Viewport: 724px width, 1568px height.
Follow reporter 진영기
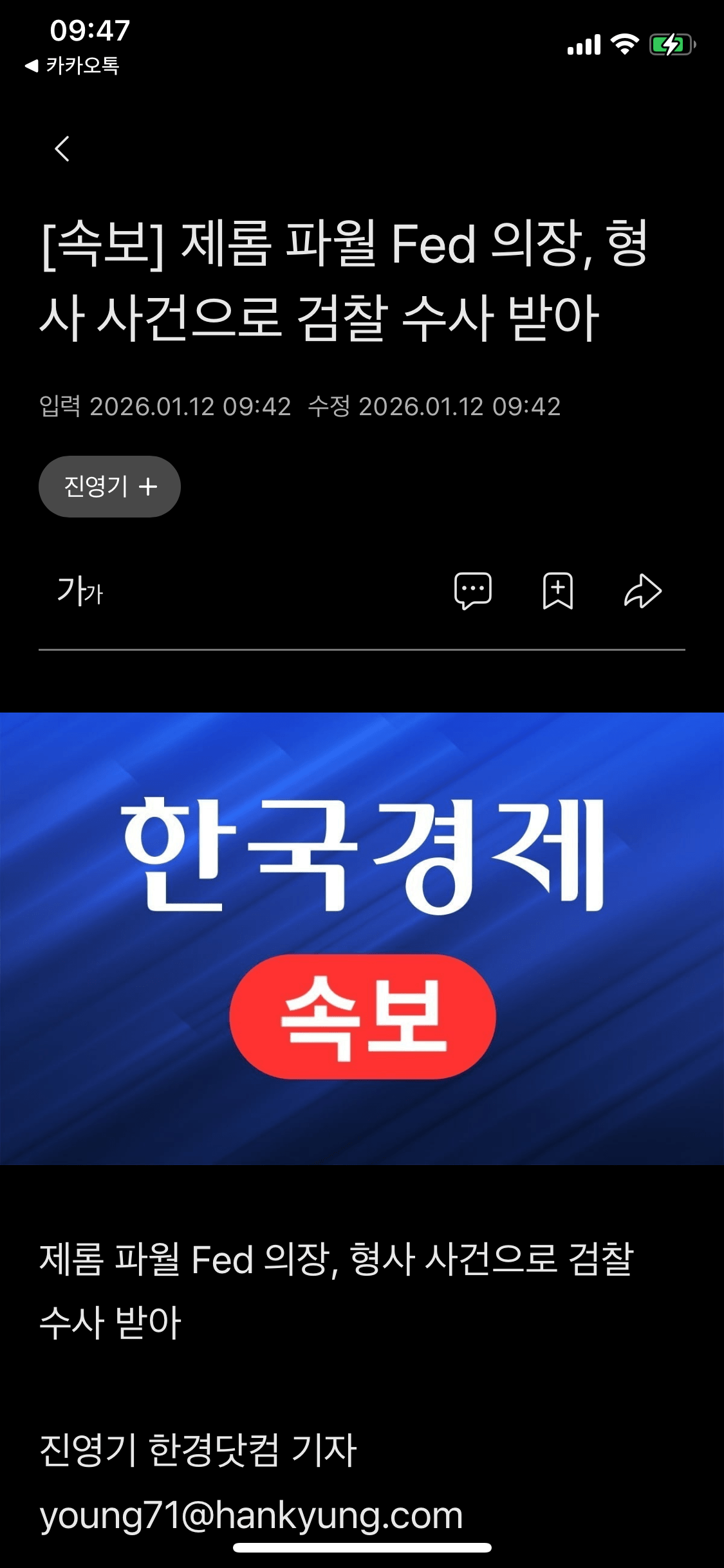(x=109, y=487)
